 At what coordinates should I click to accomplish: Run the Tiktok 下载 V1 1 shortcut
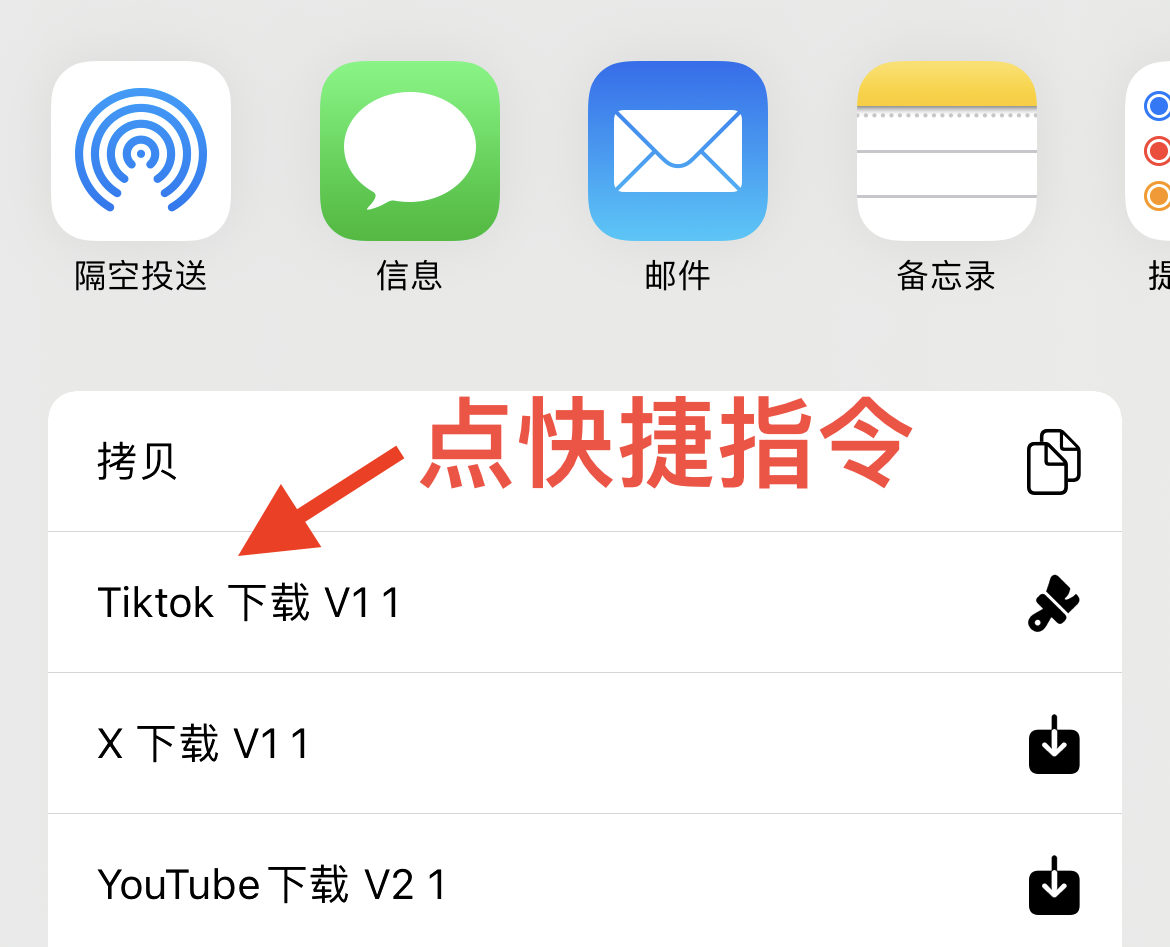tap(584, 603)
